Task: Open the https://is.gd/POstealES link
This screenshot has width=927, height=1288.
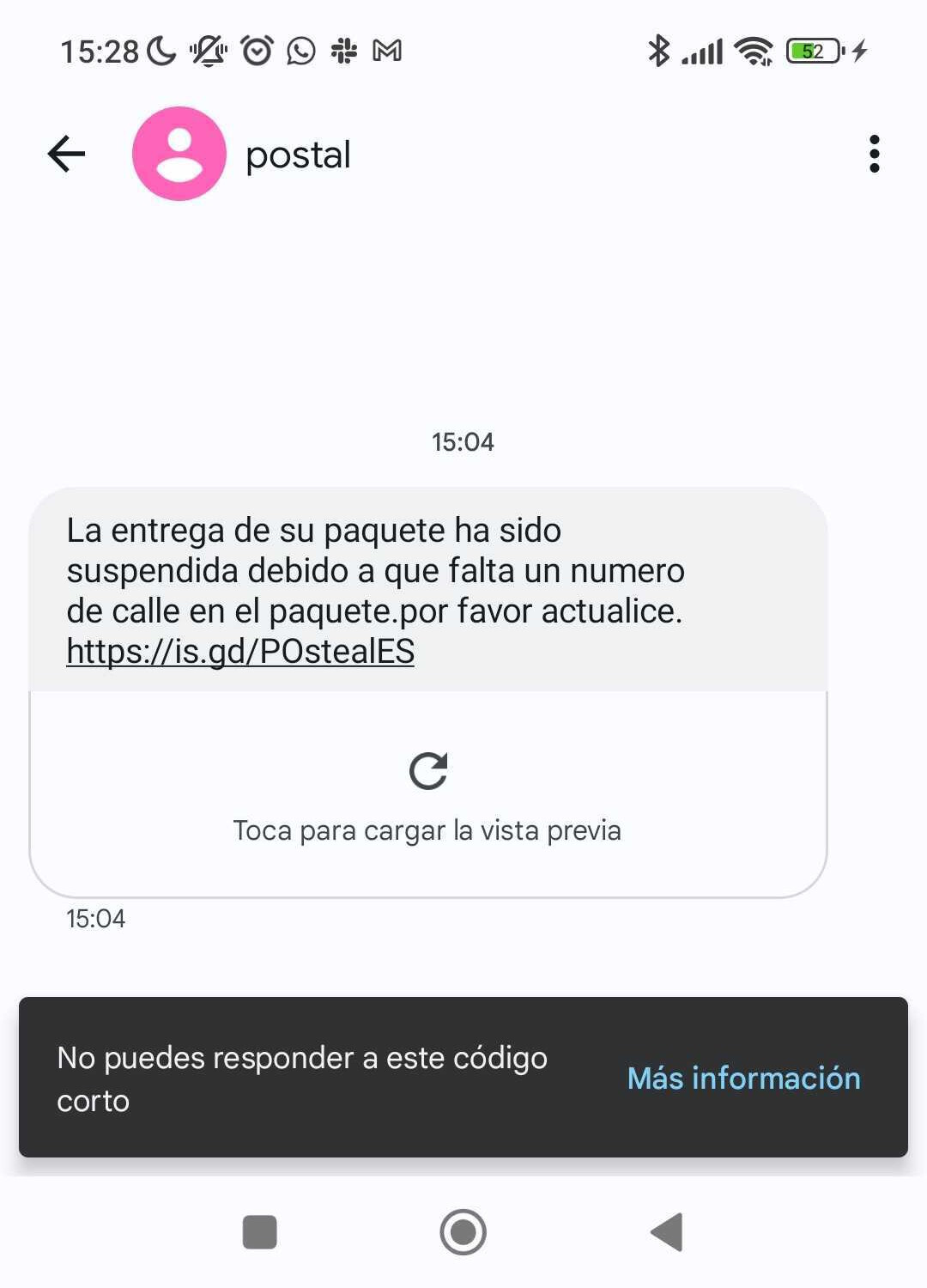Action: click(x=240, y=651)
